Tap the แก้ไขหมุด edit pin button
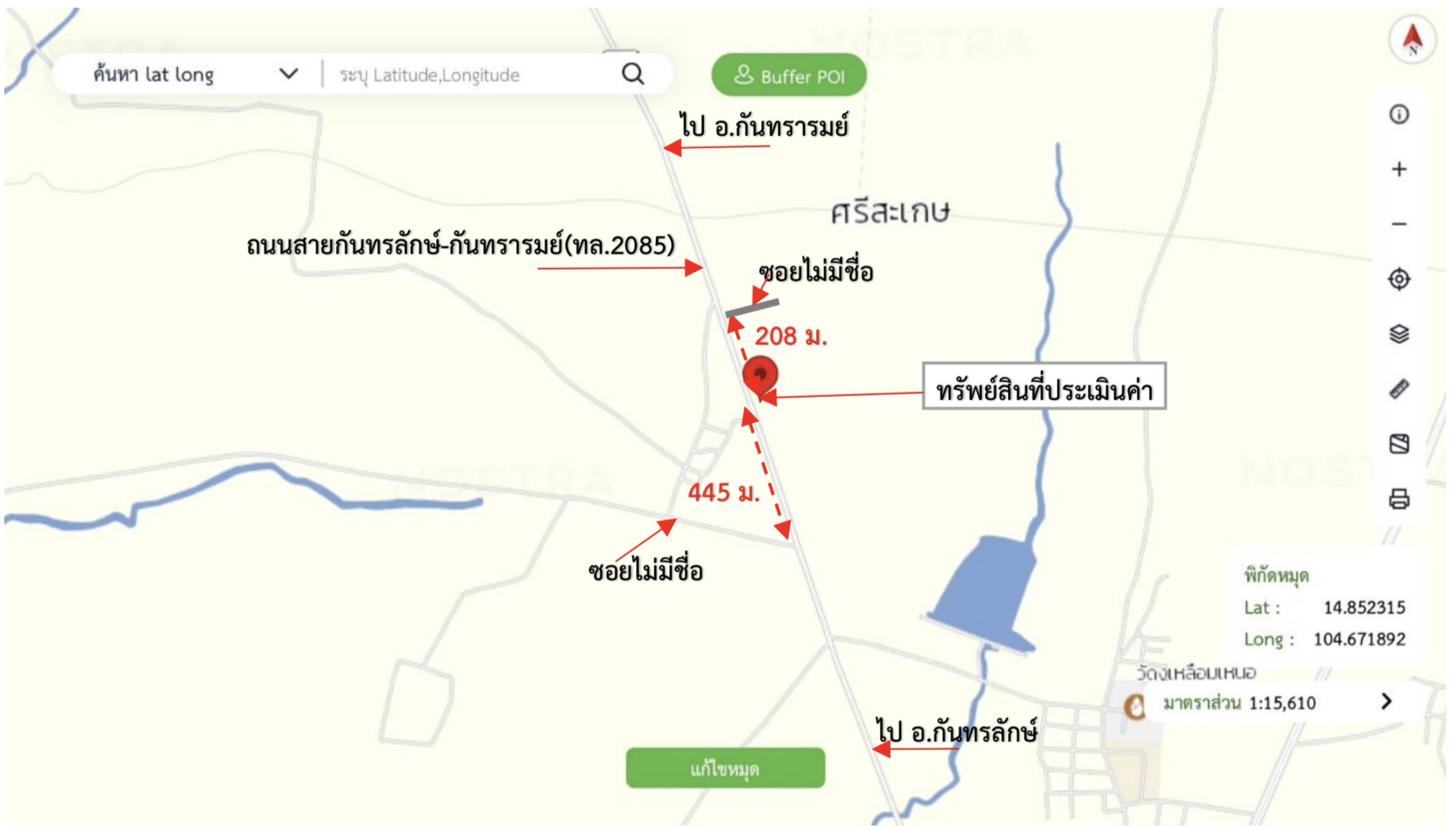The height and width of the screenshot is (830, 1450). pos(725,768)
